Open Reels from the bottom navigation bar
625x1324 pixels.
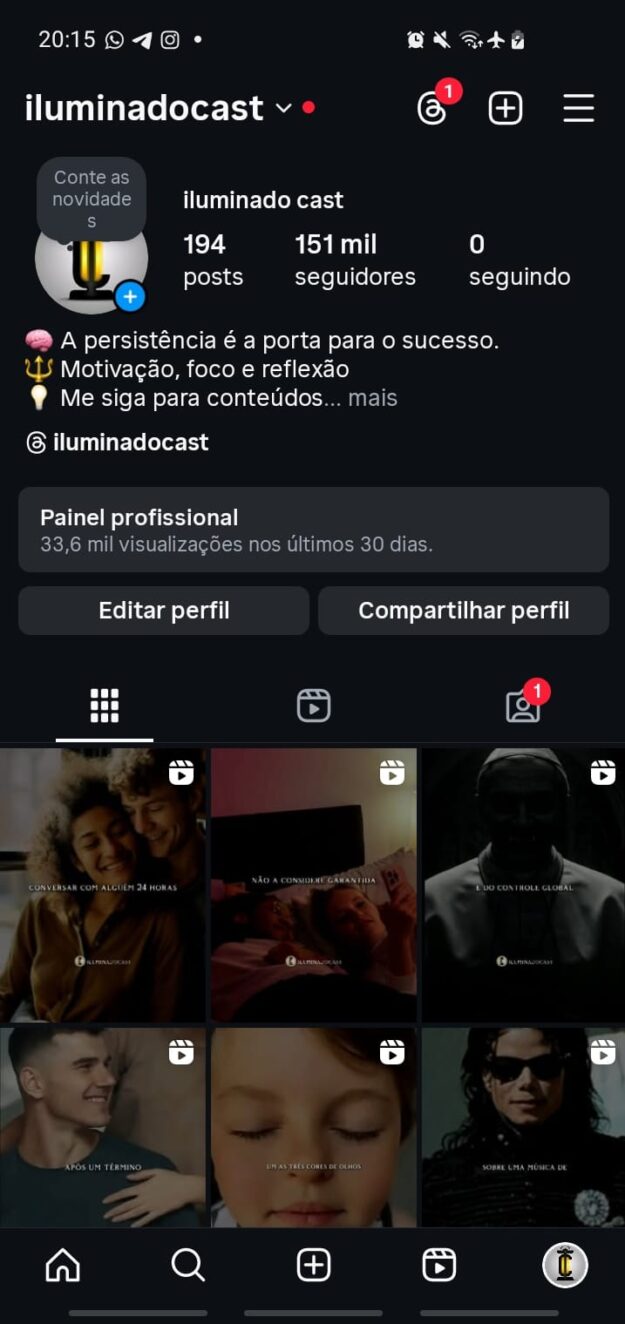click(x=439, y=1265)
